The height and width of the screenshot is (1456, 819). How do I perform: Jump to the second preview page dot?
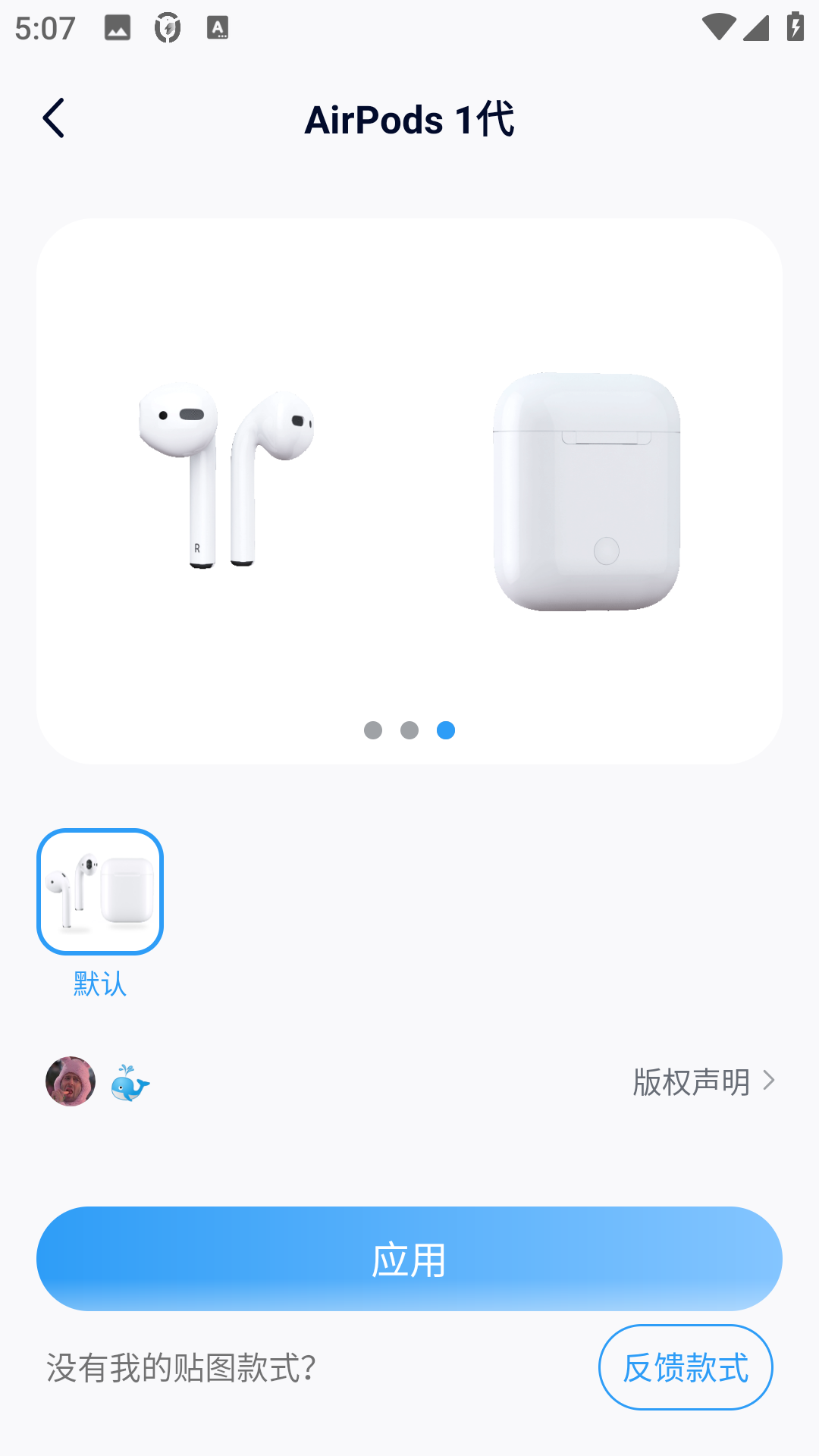coord(409,730)
